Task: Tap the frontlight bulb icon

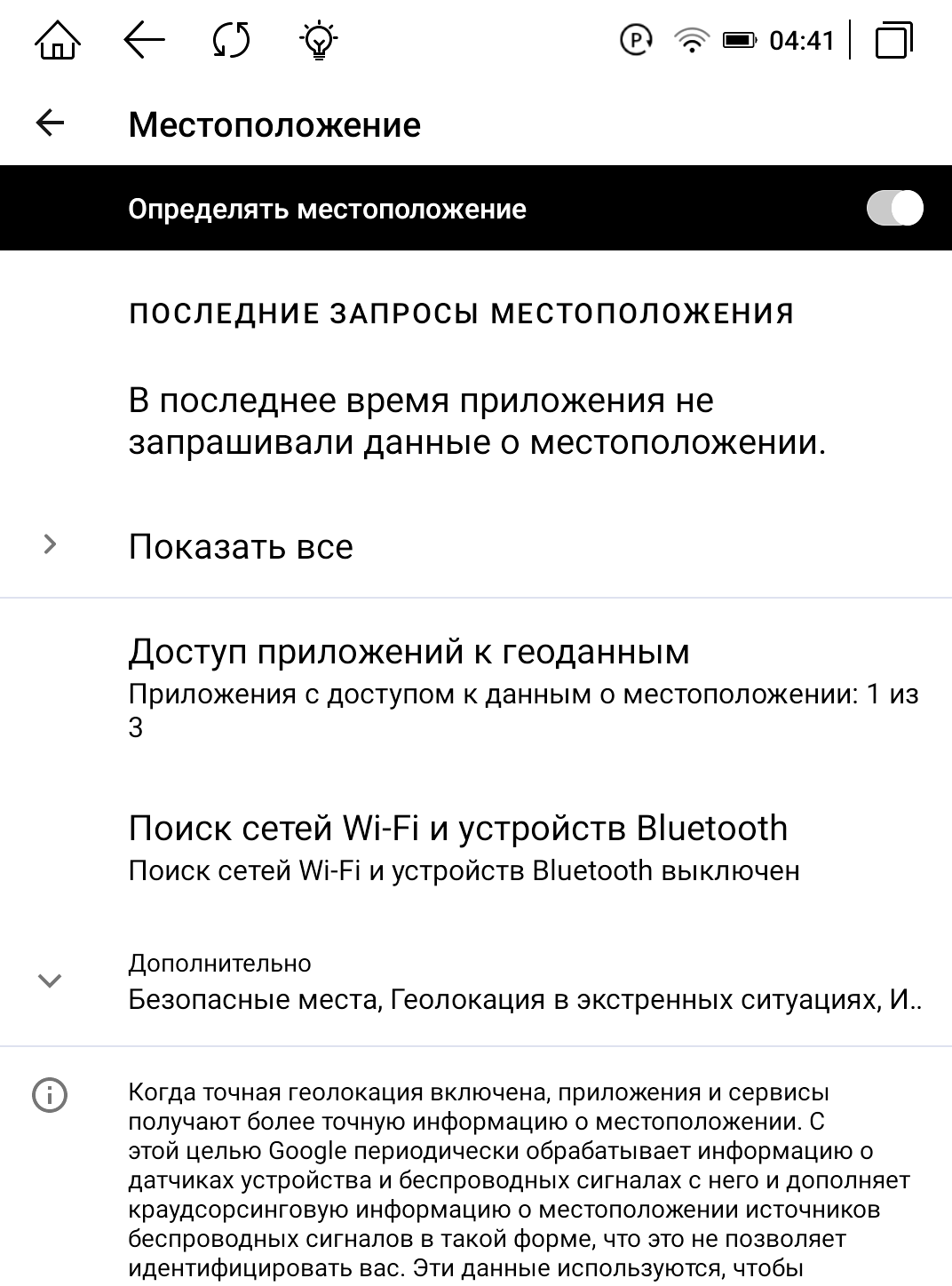Action: click(319, 40)
